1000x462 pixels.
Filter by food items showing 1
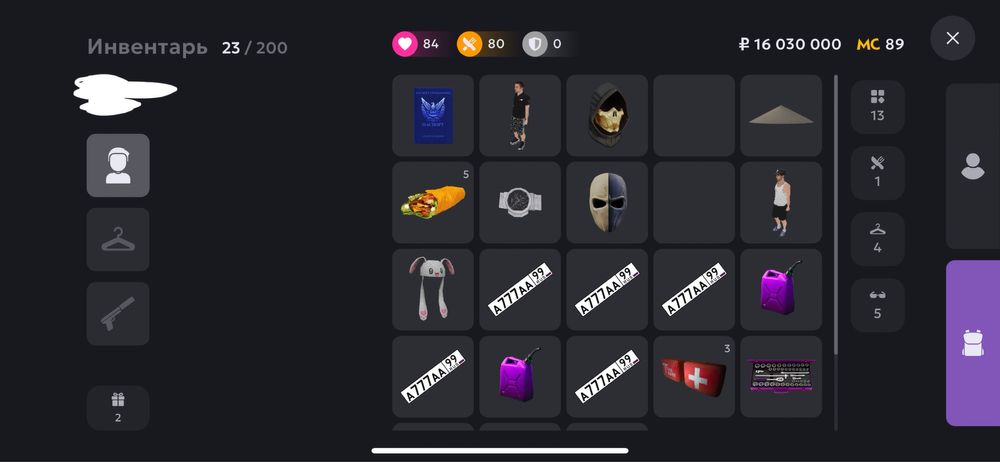tap(877, 172)
